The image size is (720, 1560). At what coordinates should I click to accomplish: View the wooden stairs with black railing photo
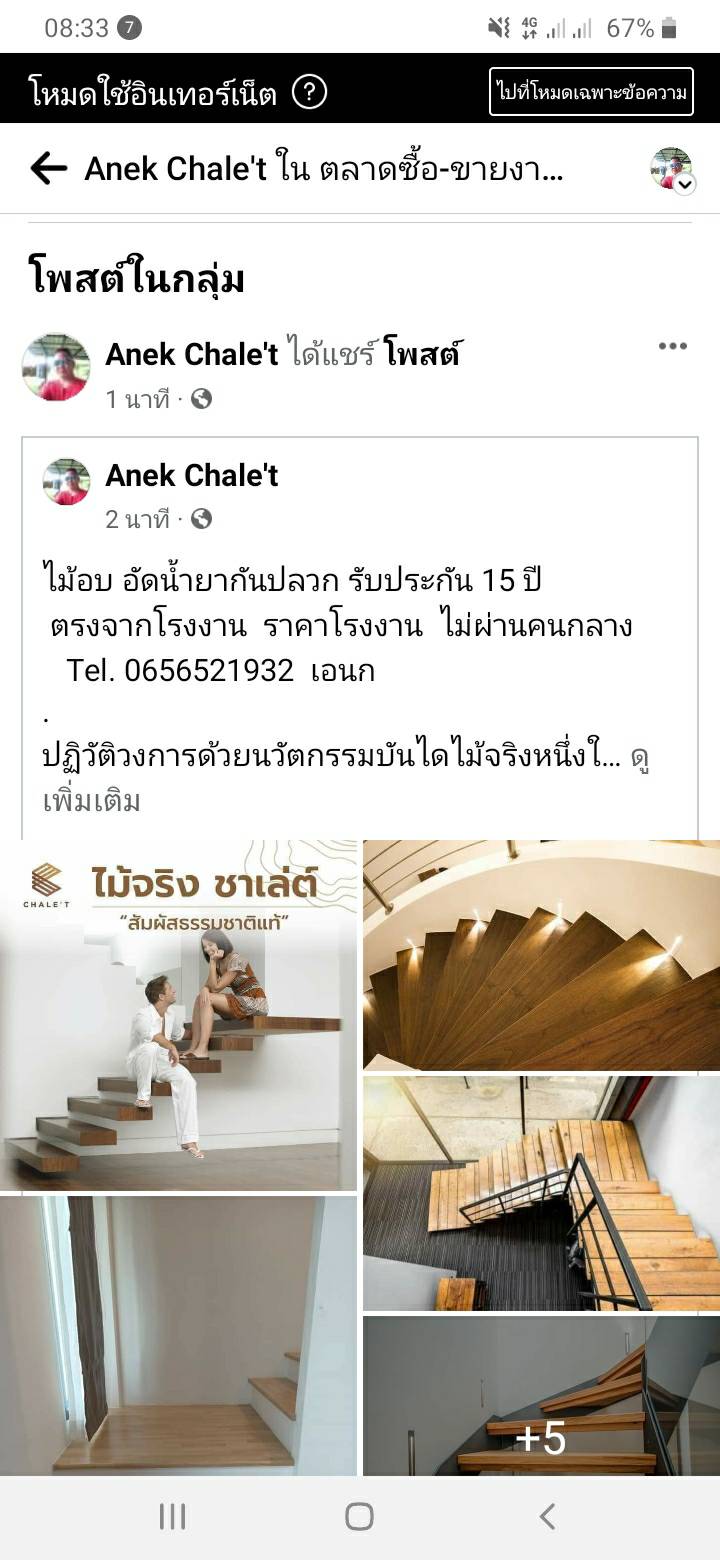pyautogui.click(x=541, y=1193)
